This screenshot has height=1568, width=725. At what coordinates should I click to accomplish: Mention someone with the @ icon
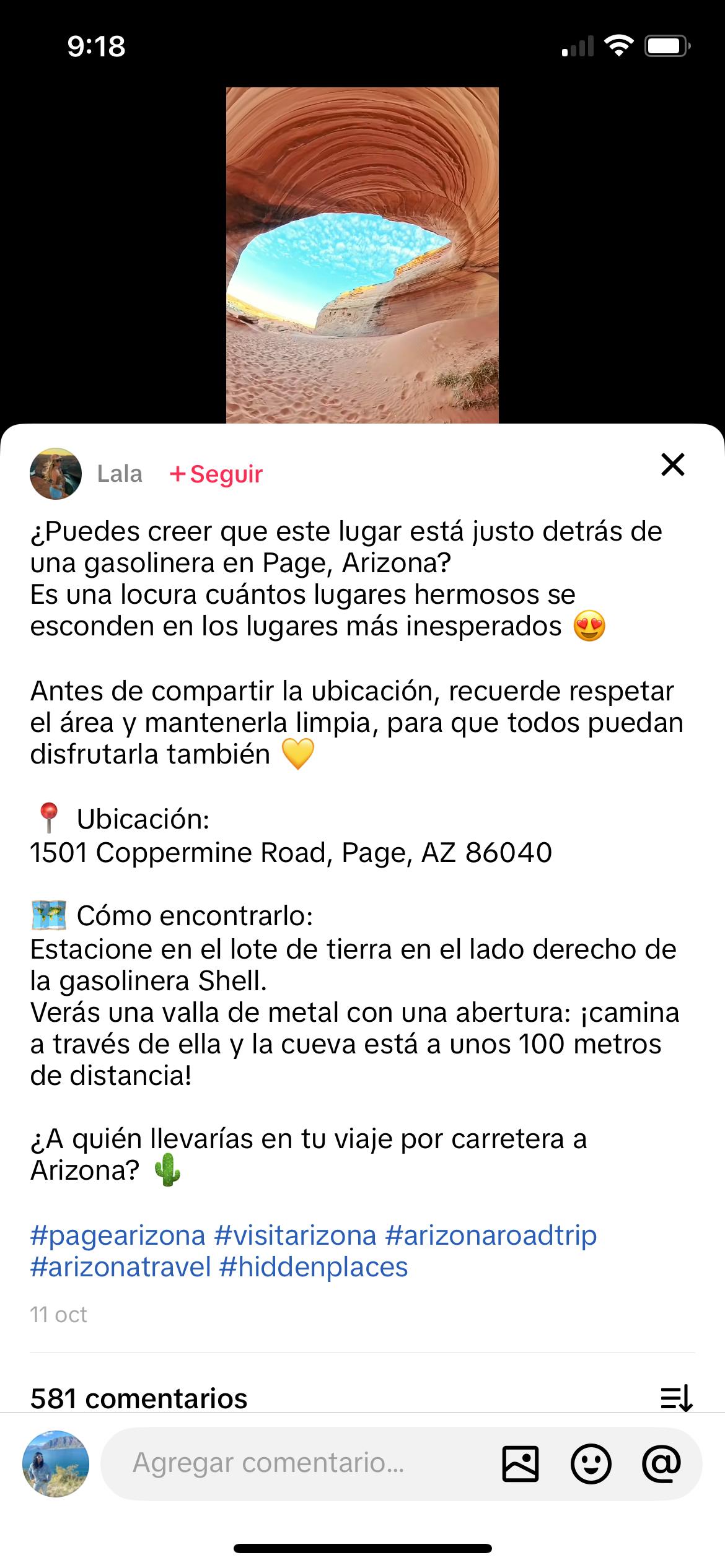point(661,1464)
